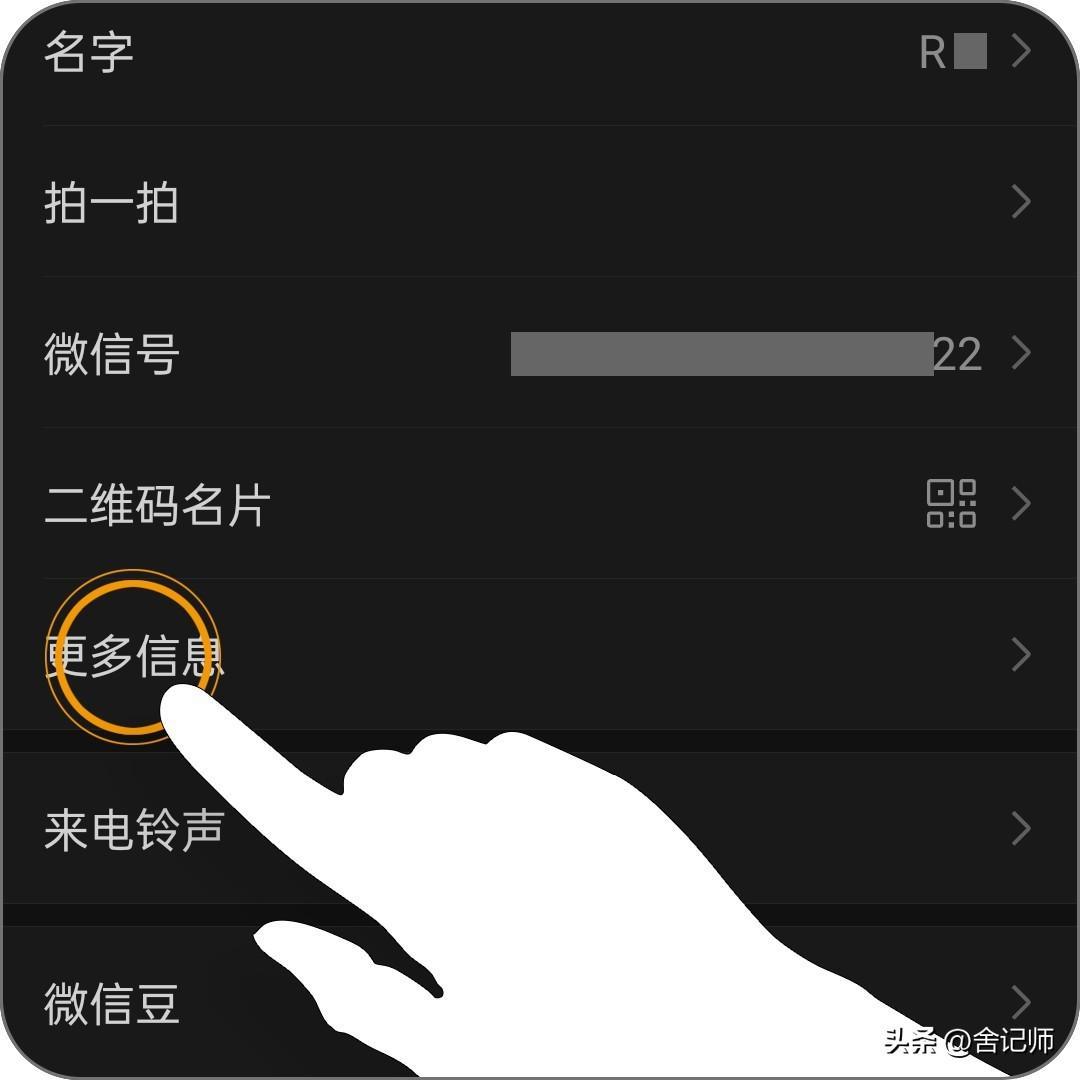Show the 二维码名片 QR card
This screenshot has width=1080, height=1080.
click(540, 505)
